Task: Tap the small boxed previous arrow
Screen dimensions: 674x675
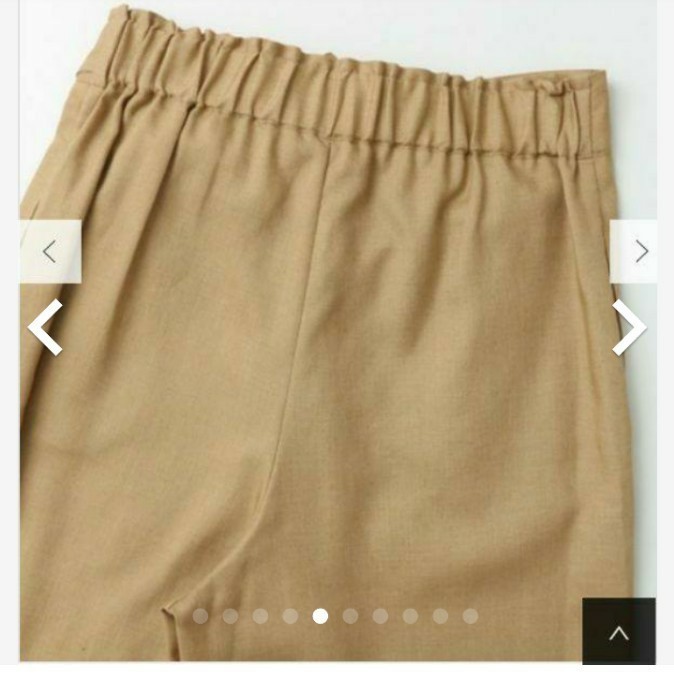Action: [50, 252]
